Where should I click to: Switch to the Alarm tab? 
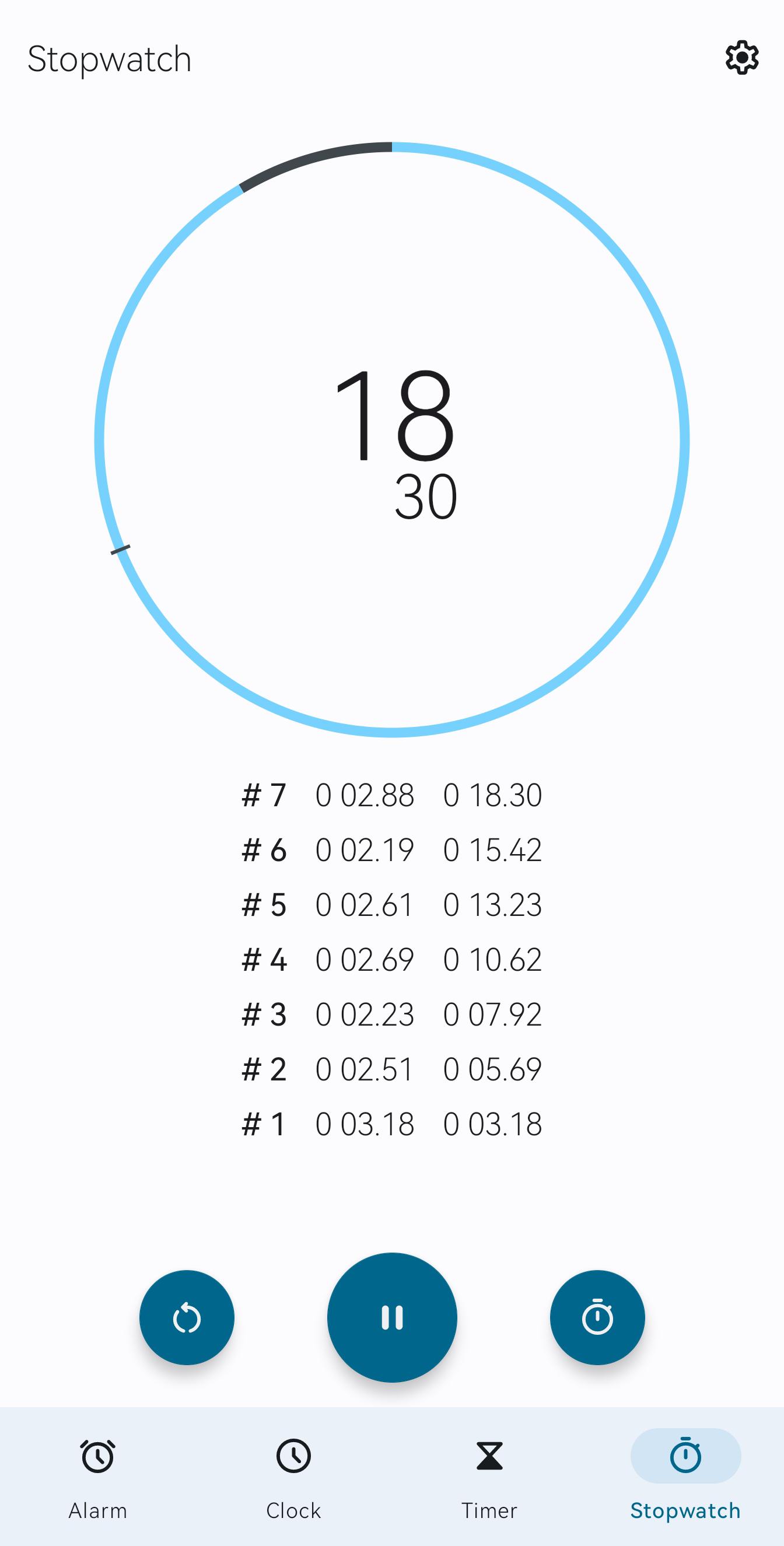click(98, 1477)
